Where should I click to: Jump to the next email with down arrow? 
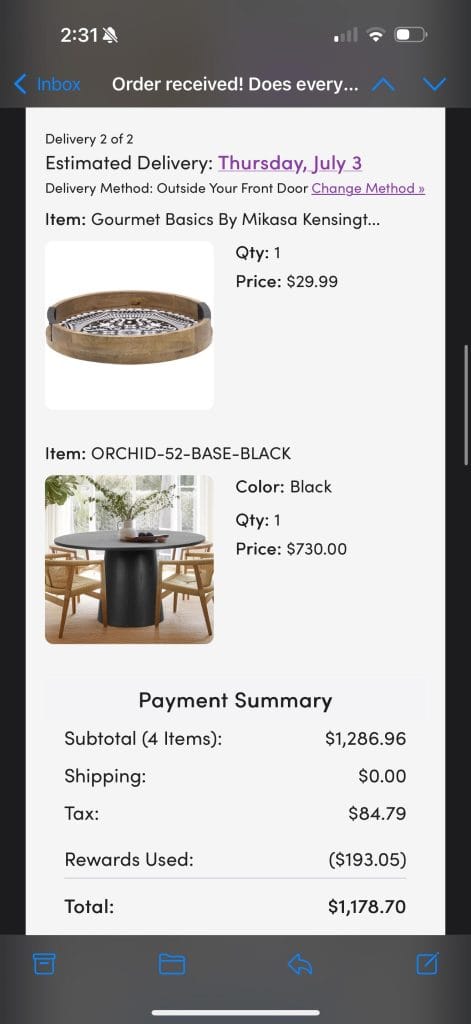pyautogui.click(x=434, y=84)
